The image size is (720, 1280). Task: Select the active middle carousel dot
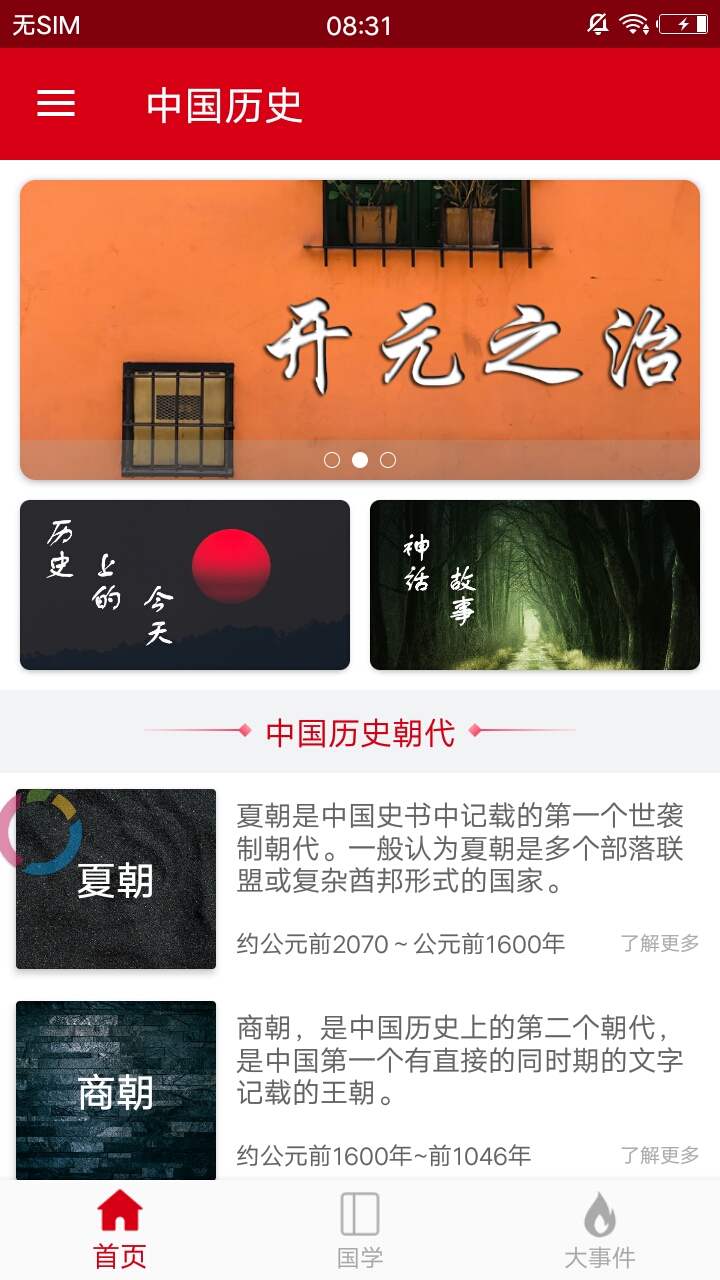tap(359, 460)
